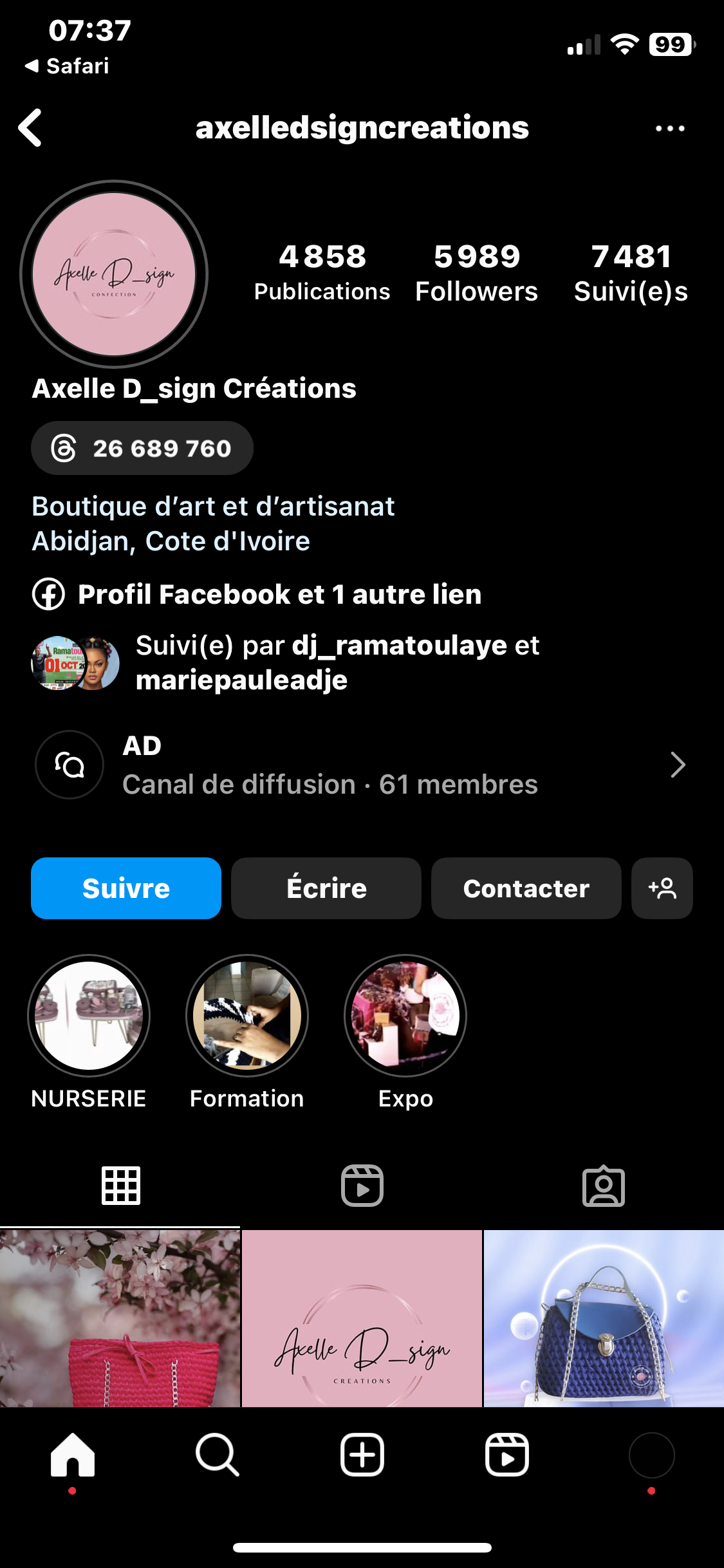Tap the Contacter button

tap(526, 888)
